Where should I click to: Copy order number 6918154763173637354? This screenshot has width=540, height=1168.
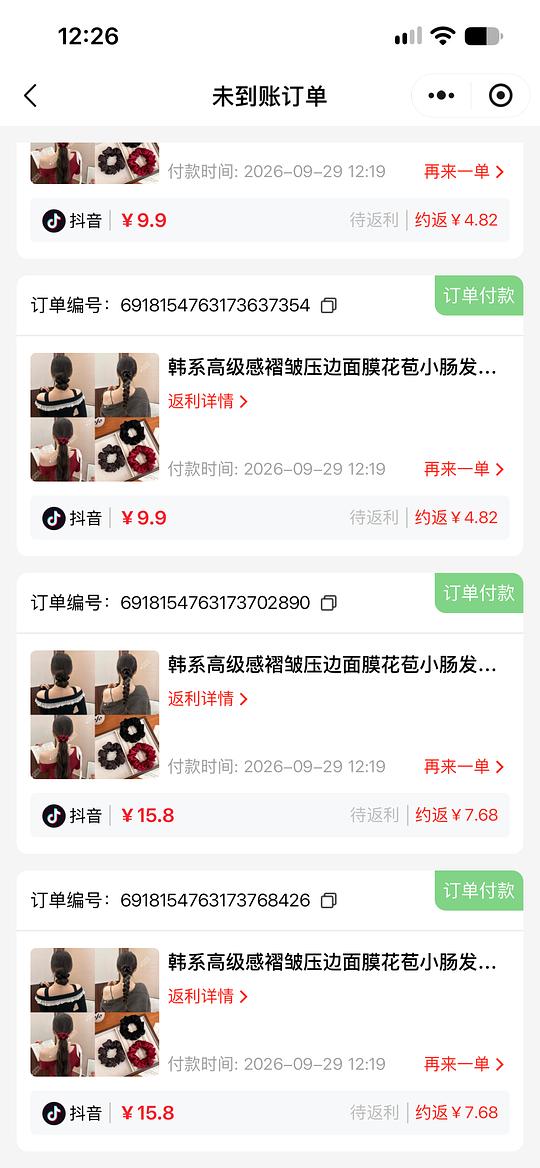328,305
